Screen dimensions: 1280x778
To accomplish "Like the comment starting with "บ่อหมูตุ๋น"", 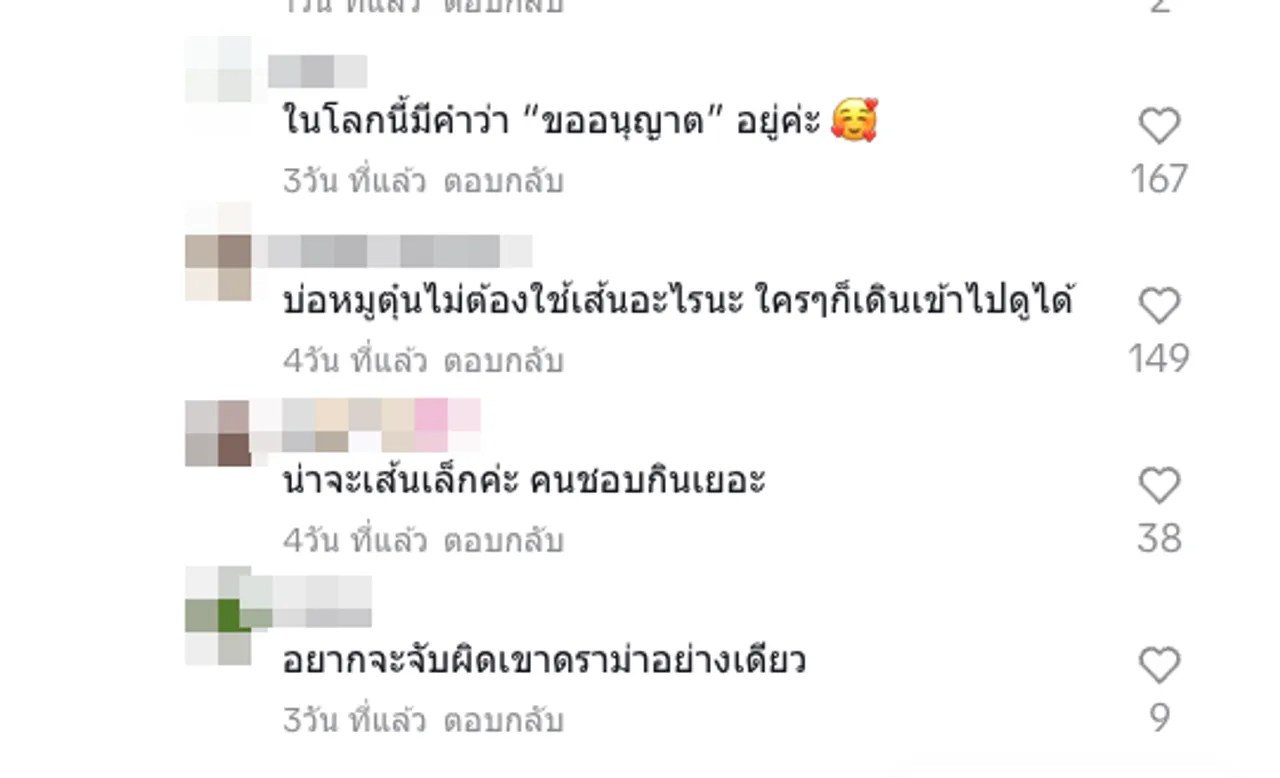I will (x=1159, y=306).
